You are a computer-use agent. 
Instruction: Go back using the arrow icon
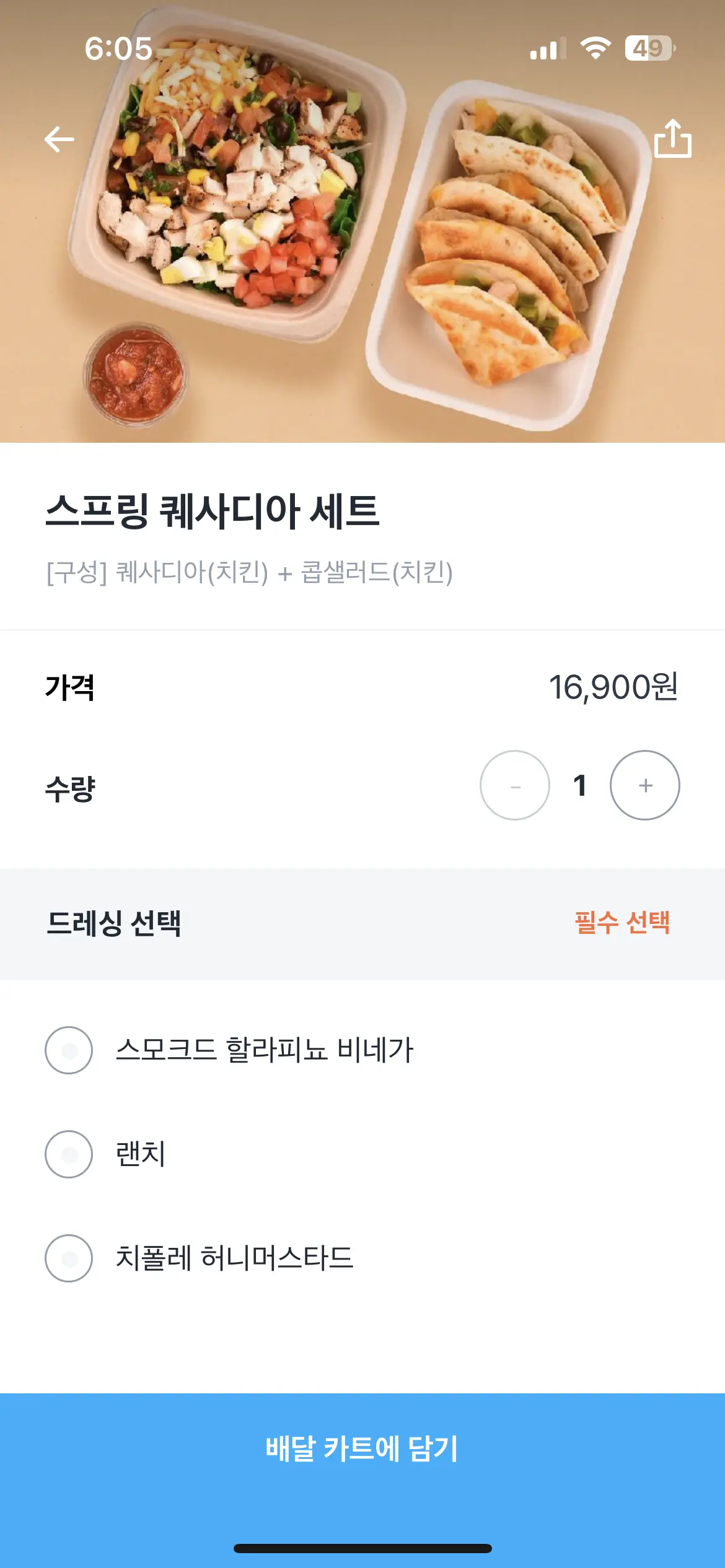[59, 139]
